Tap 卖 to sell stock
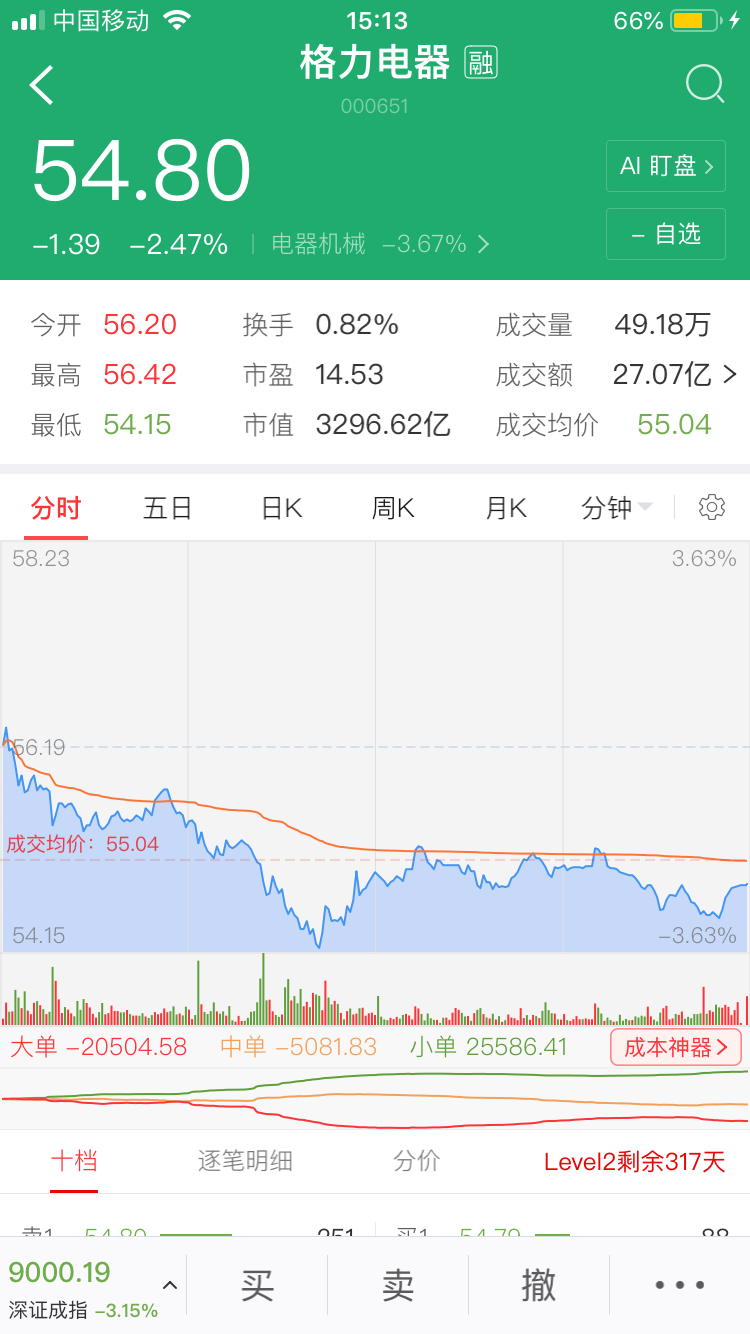Viewport: 750px width, 1334px height. (x=398, y=1285)
